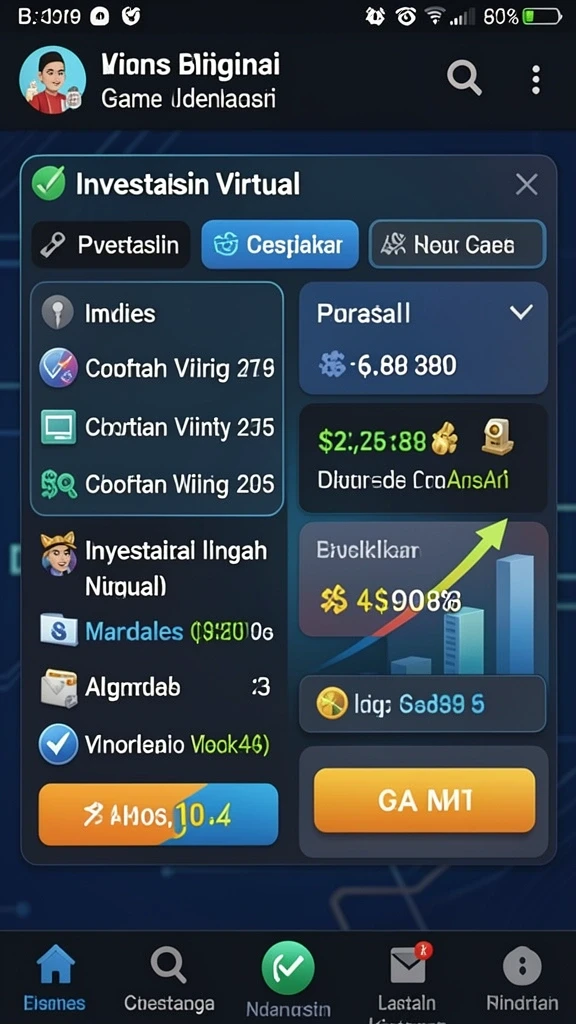Open the Algmrdab row
Image resolution: width=576 pixels, height=1024 pixels.
click(x=157, y=688)
